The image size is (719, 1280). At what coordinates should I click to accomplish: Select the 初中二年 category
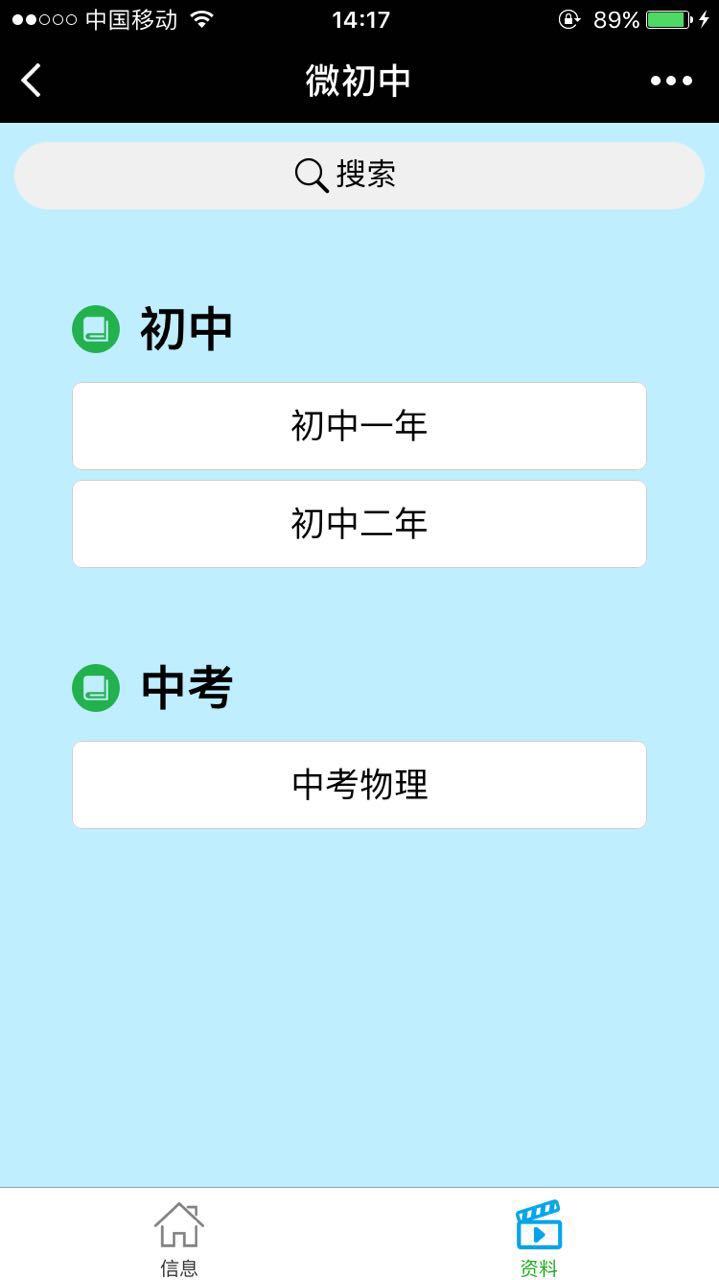pos(359,524)
